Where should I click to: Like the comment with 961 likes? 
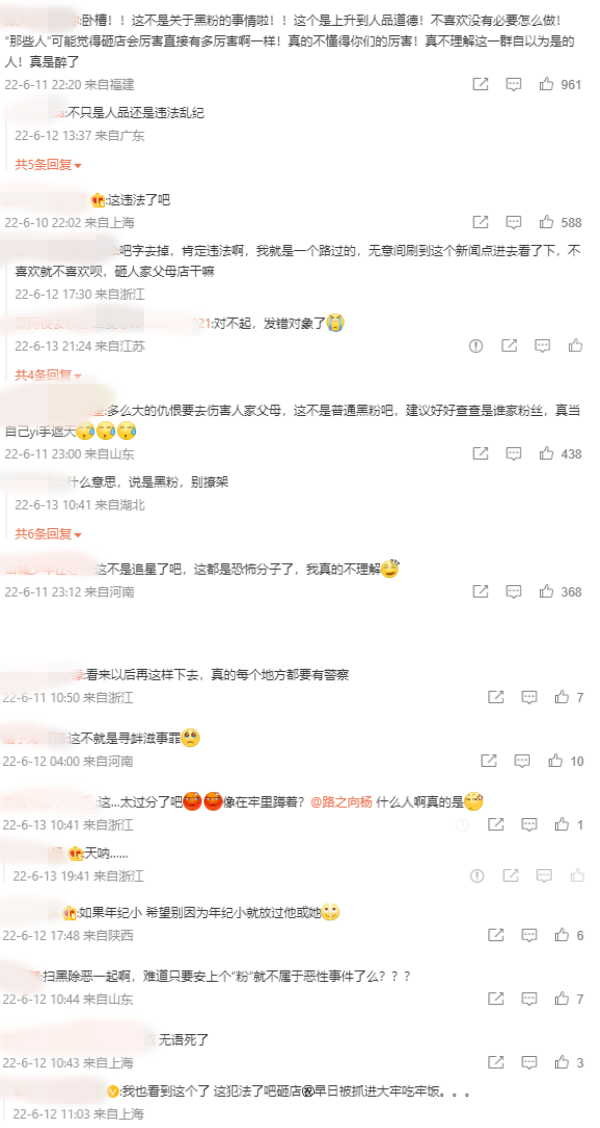click(x=547, y=84)
